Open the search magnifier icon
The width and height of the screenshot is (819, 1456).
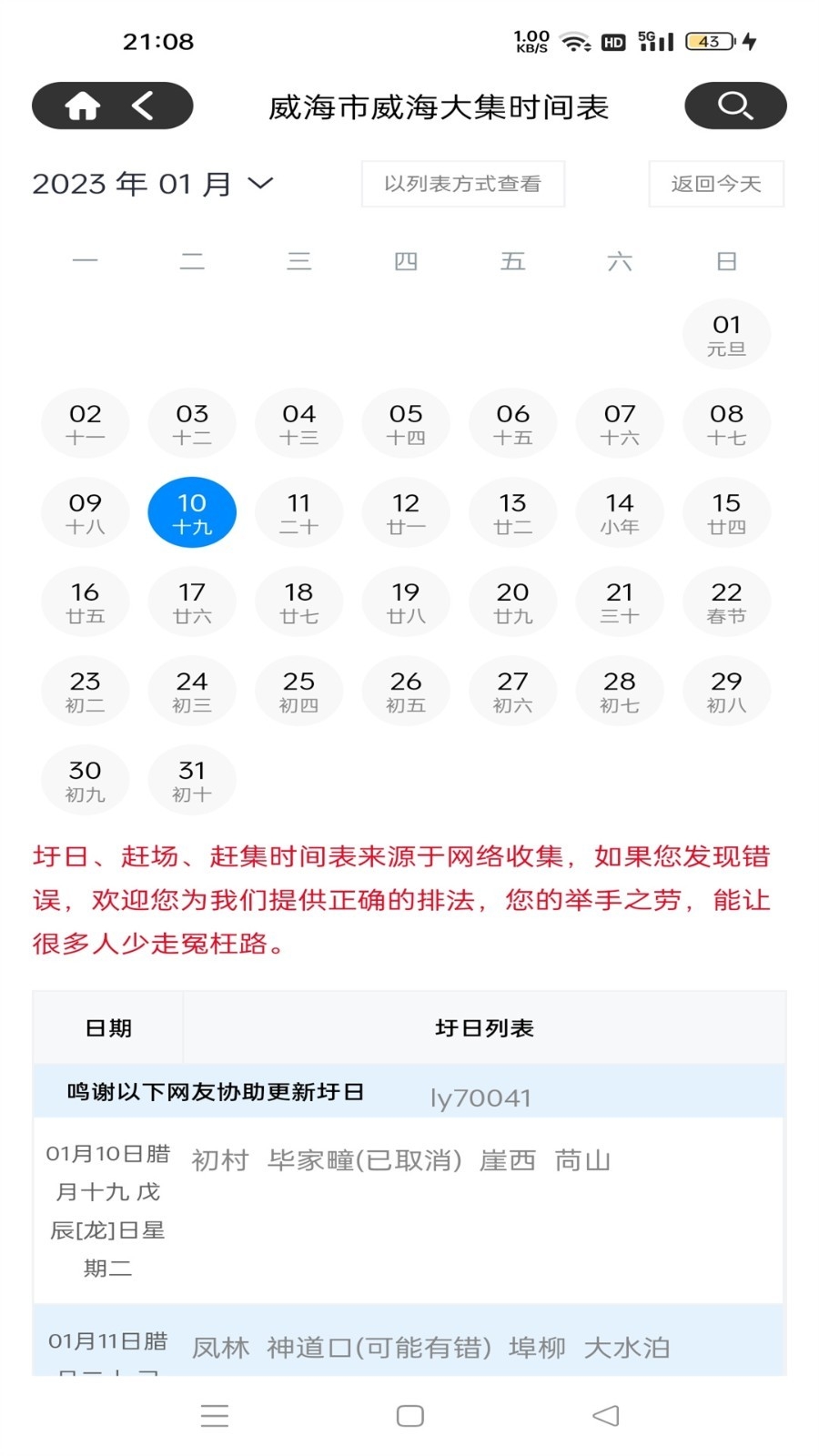tap(734, 106)
